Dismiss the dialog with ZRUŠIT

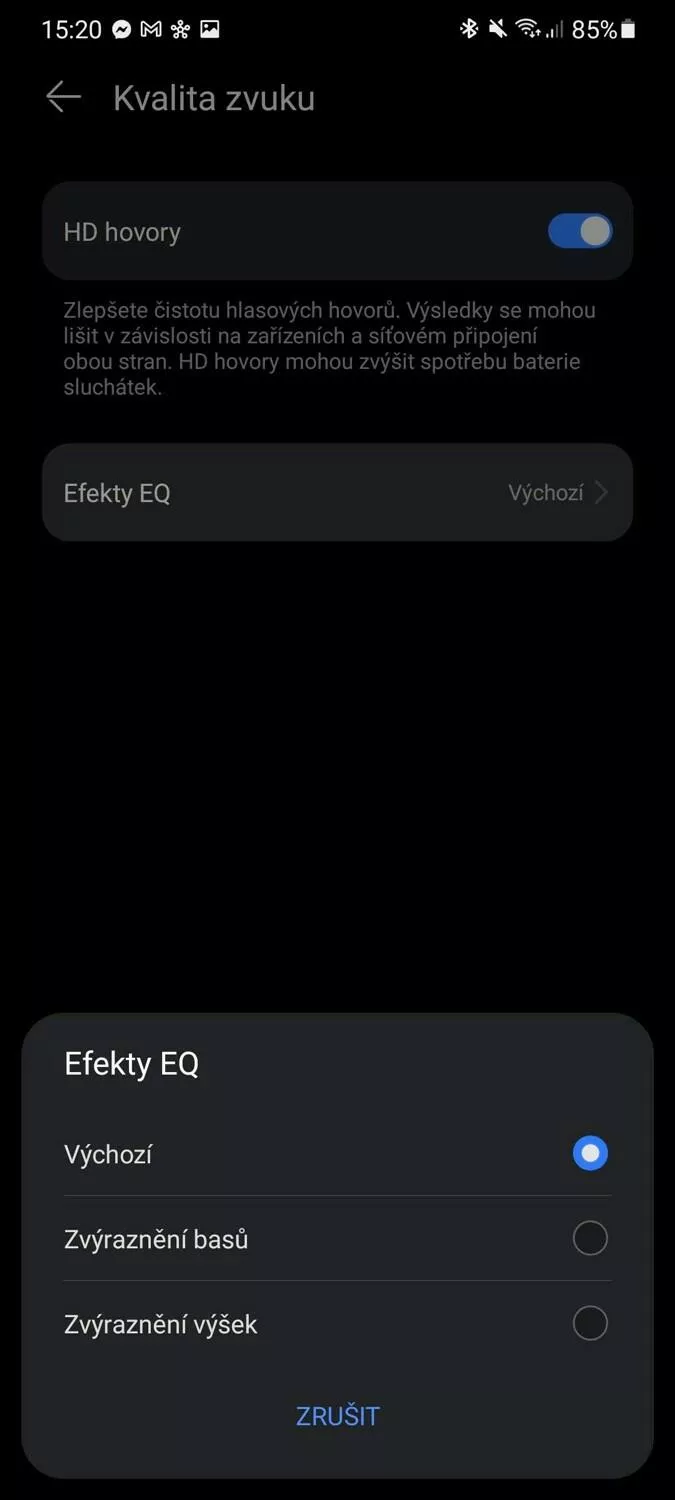pyautogui.click(x=338, y=1416)
